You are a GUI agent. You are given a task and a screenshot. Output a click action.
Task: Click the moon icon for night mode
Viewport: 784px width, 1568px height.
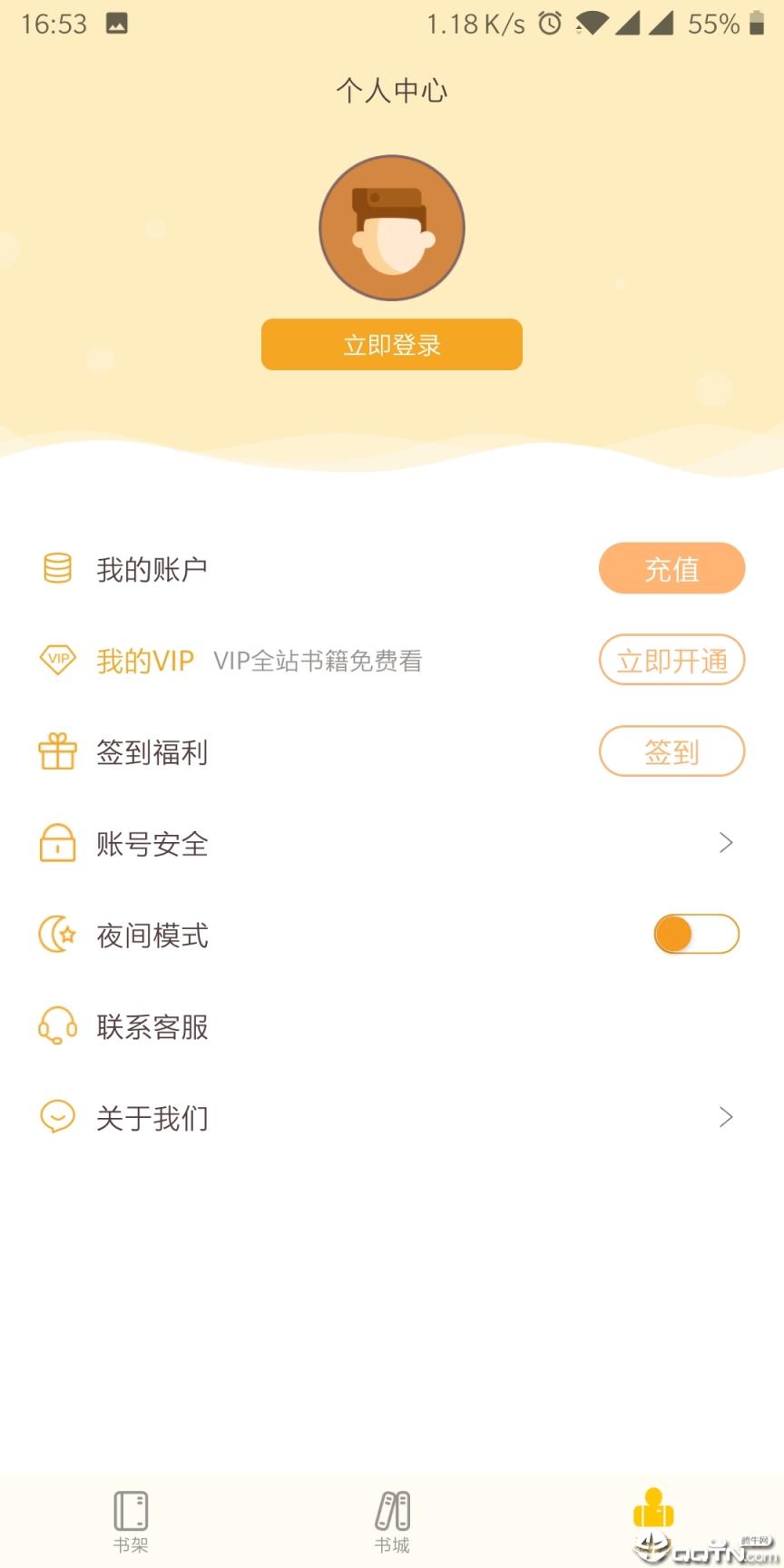click(x=57, y=935)
